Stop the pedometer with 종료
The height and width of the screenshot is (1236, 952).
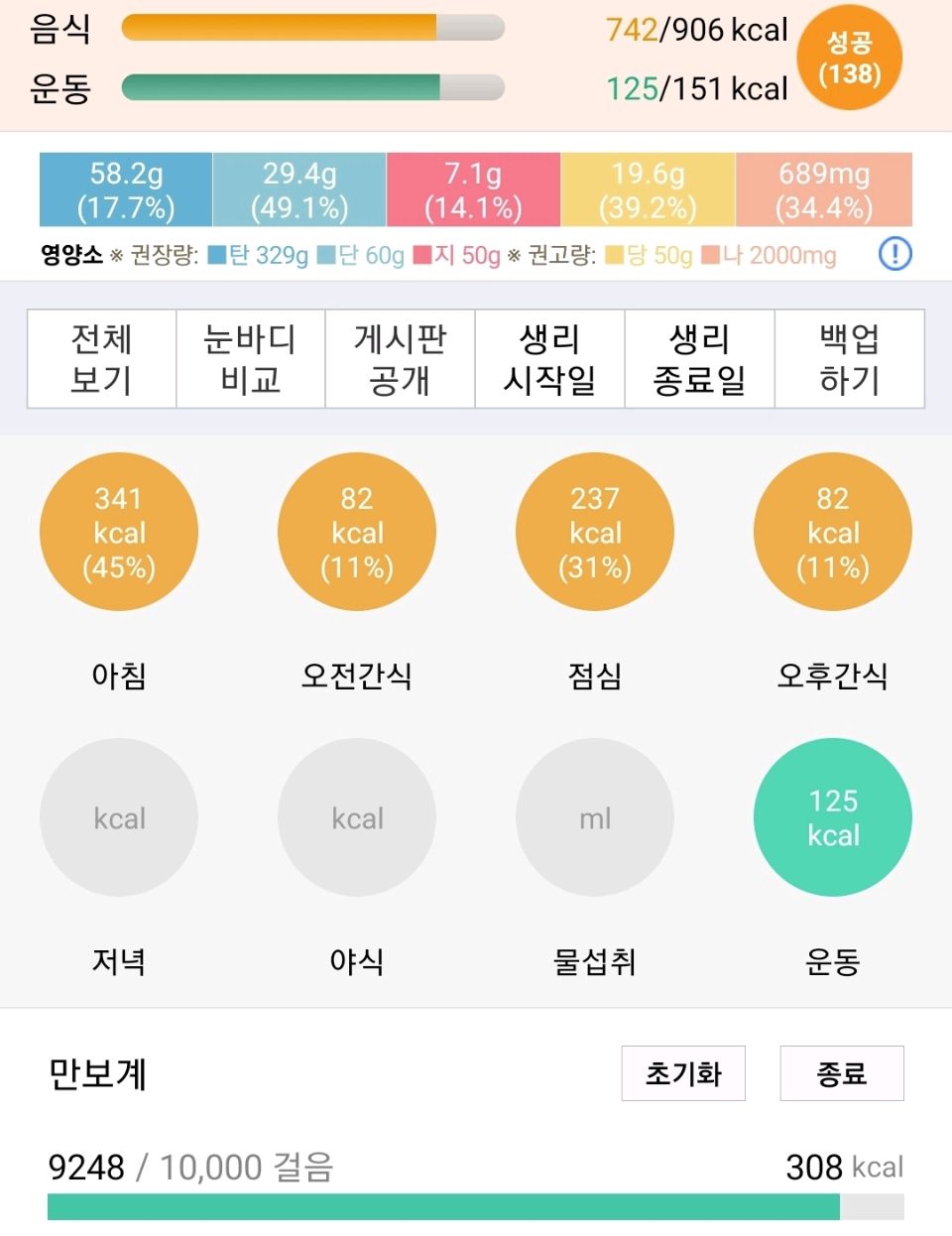[x=842, y=1073]
